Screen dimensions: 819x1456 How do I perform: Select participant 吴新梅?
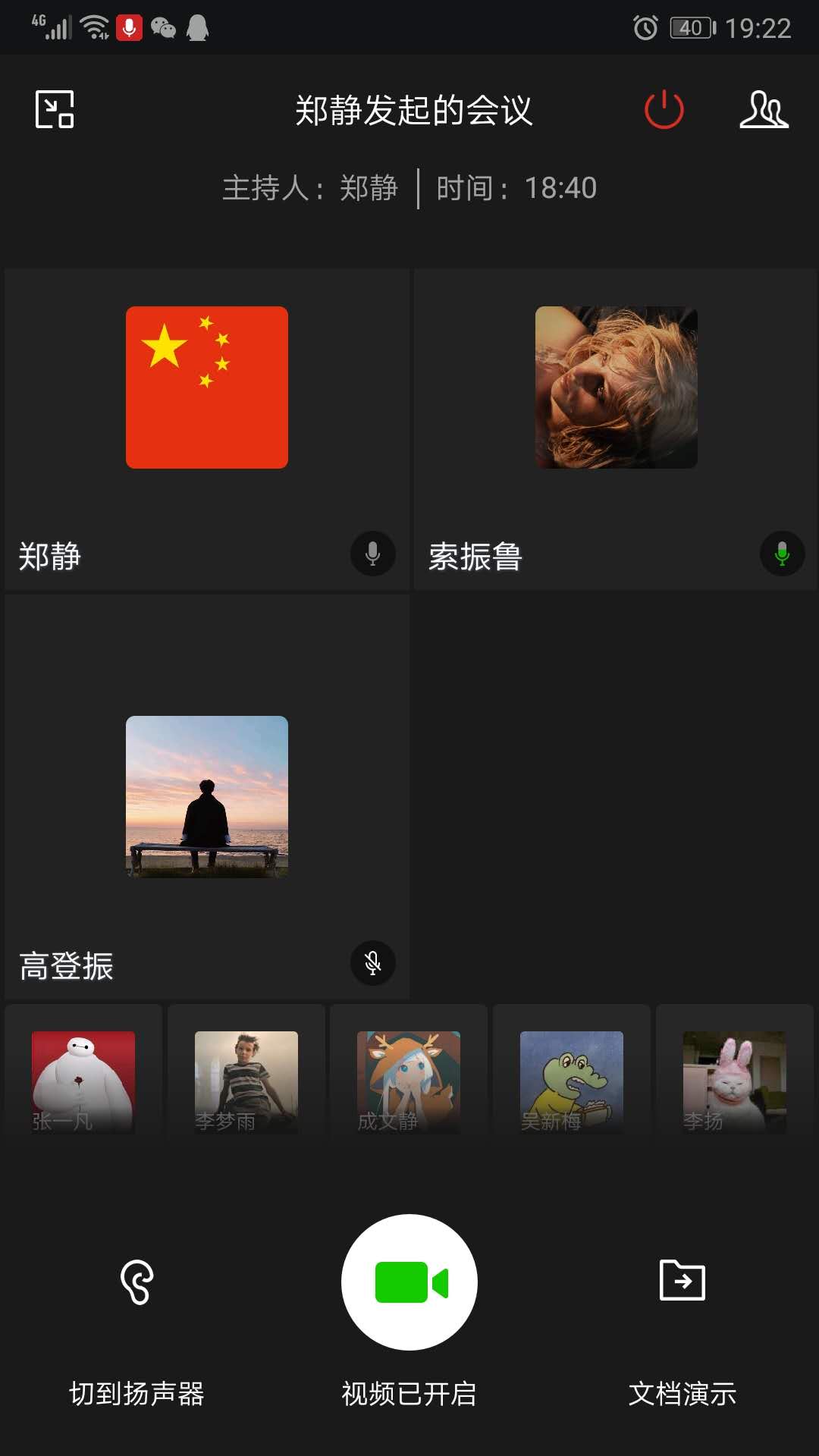[572, 1081]
